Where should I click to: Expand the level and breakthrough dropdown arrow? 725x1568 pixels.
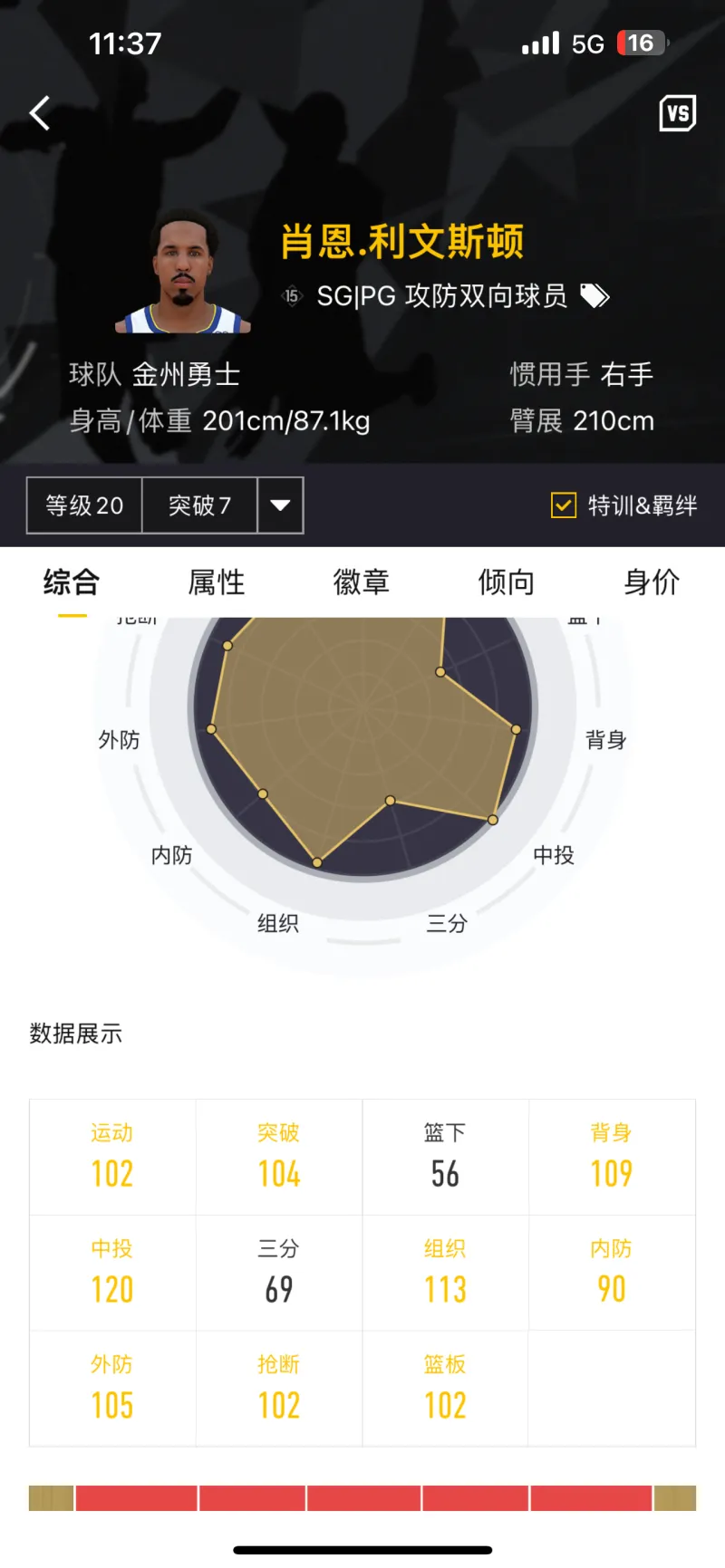[x=280, y=505]
